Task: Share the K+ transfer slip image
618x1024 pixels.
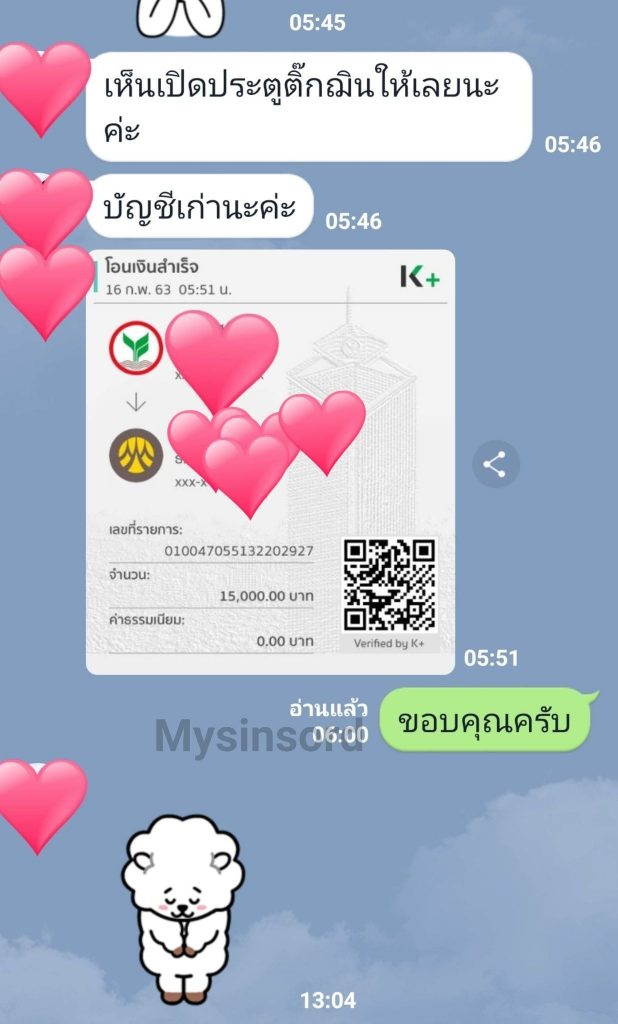Action: 496,464
